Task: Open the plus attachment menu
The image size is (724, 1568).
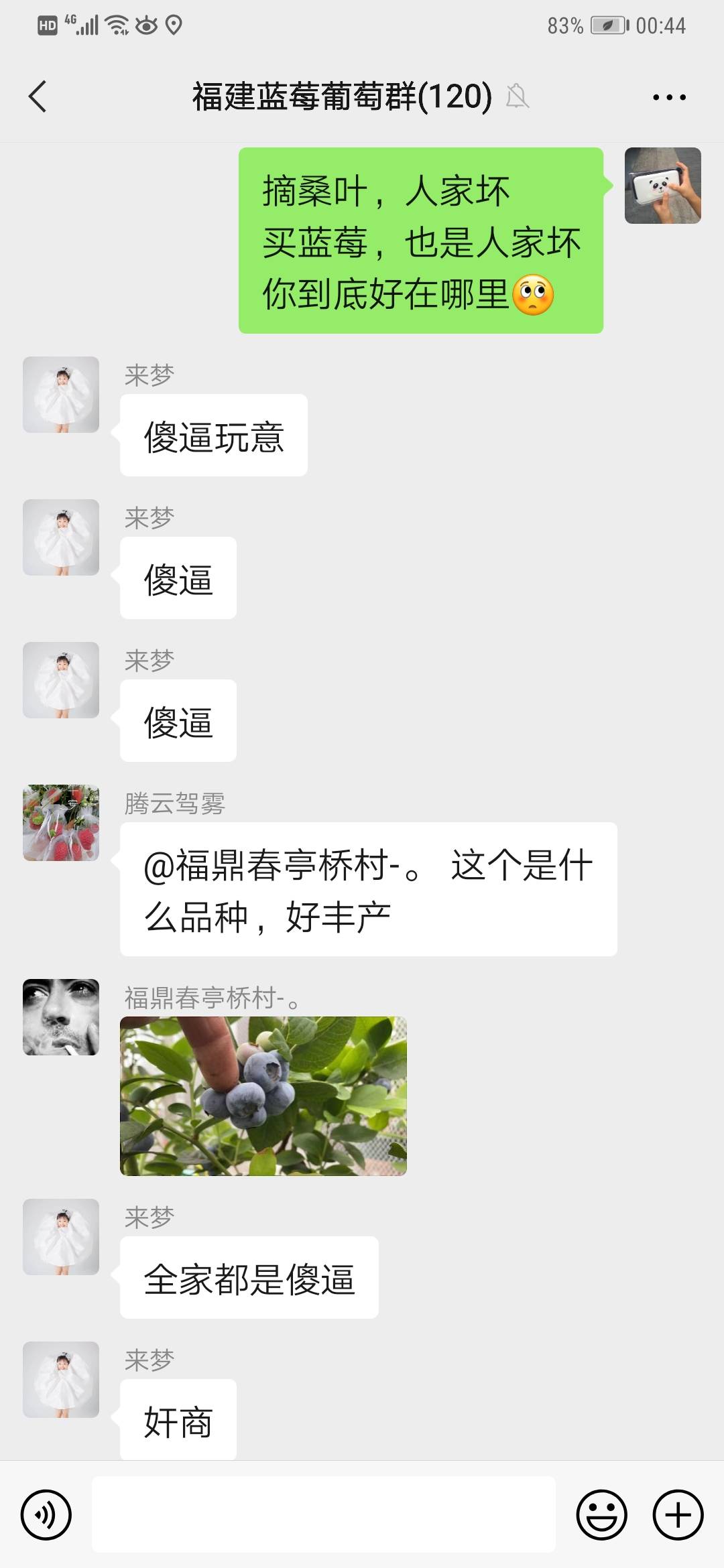Action: tap(678, 1514)
